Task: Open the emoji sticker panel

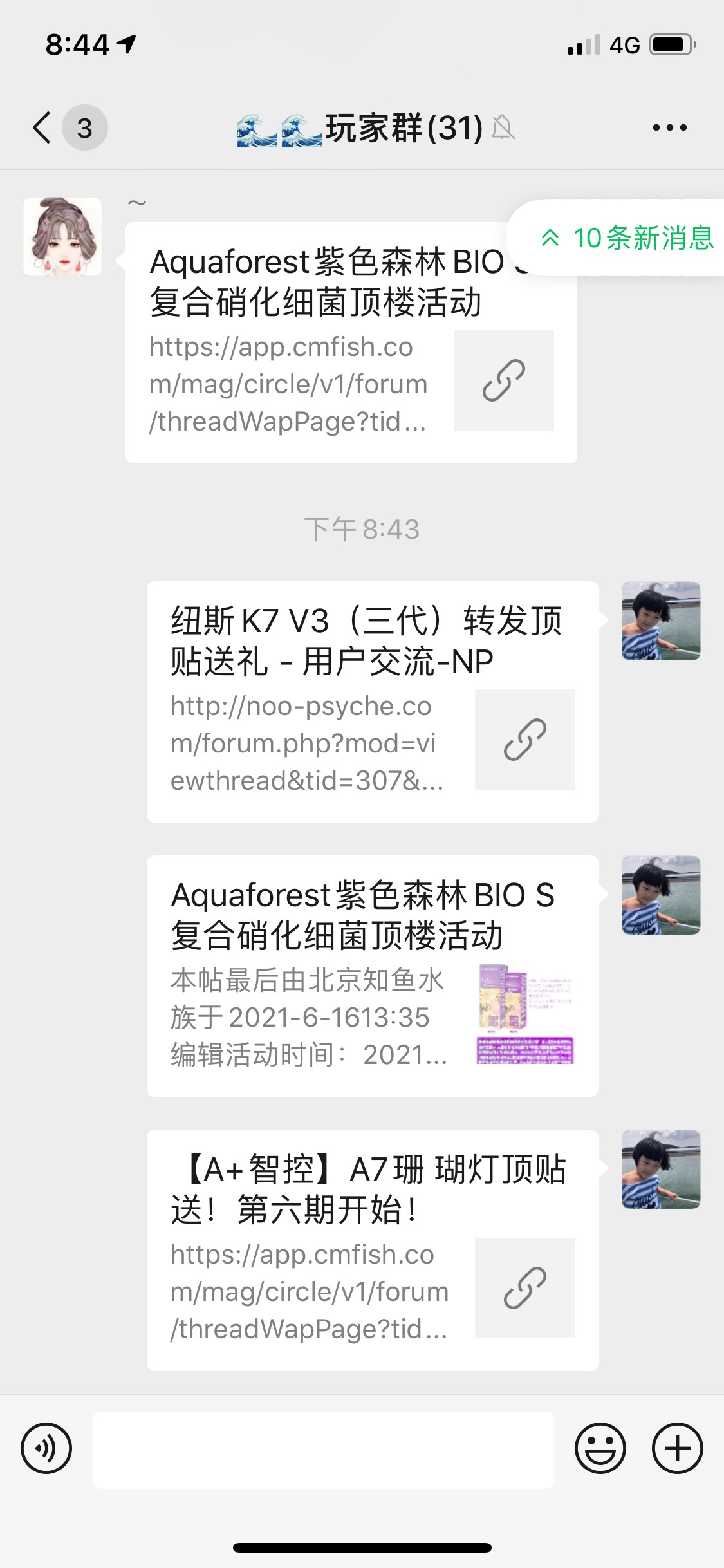Action: (x=600, y=1449)
